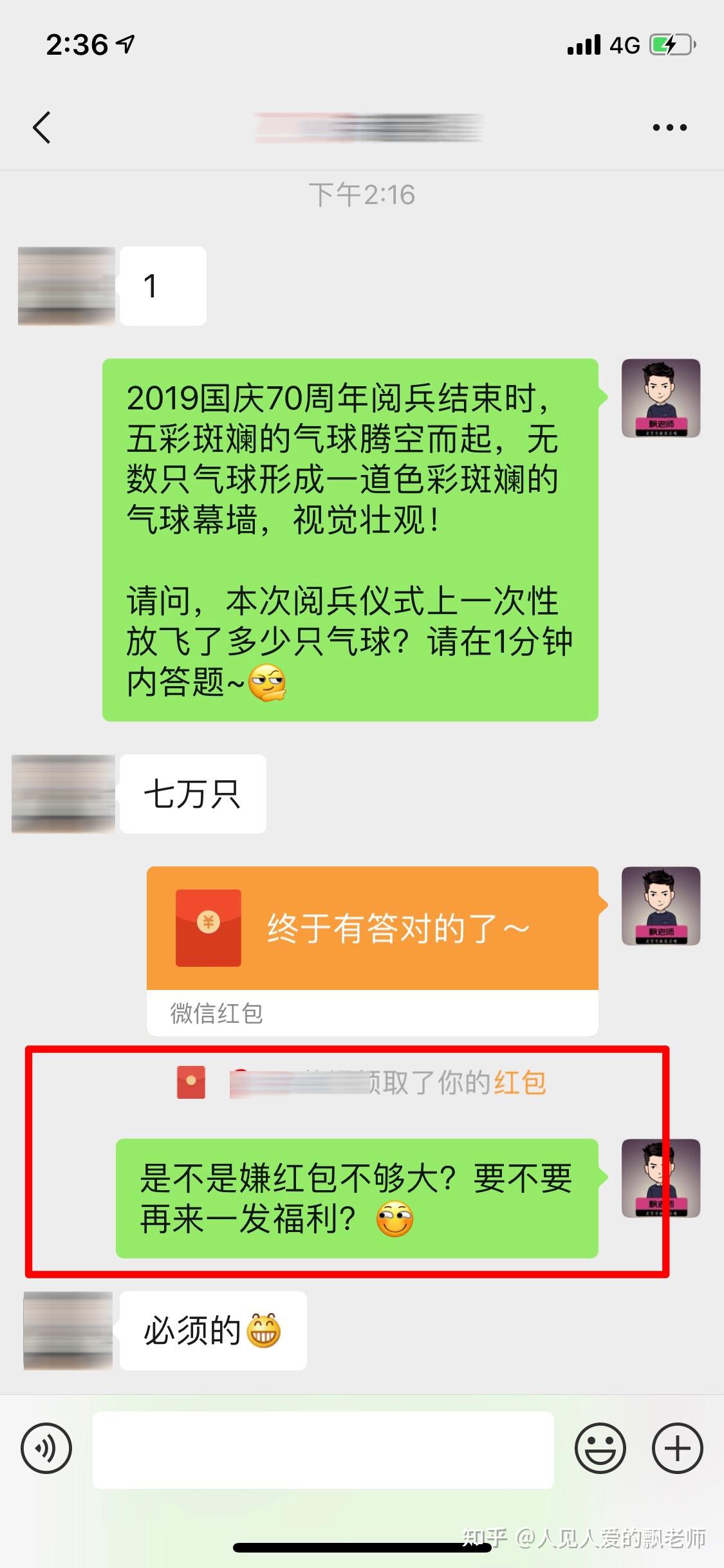Open the chat's three-dot overflow menu
The height and width of the screenshot is (1568, 724).
[x=669, y=127]
